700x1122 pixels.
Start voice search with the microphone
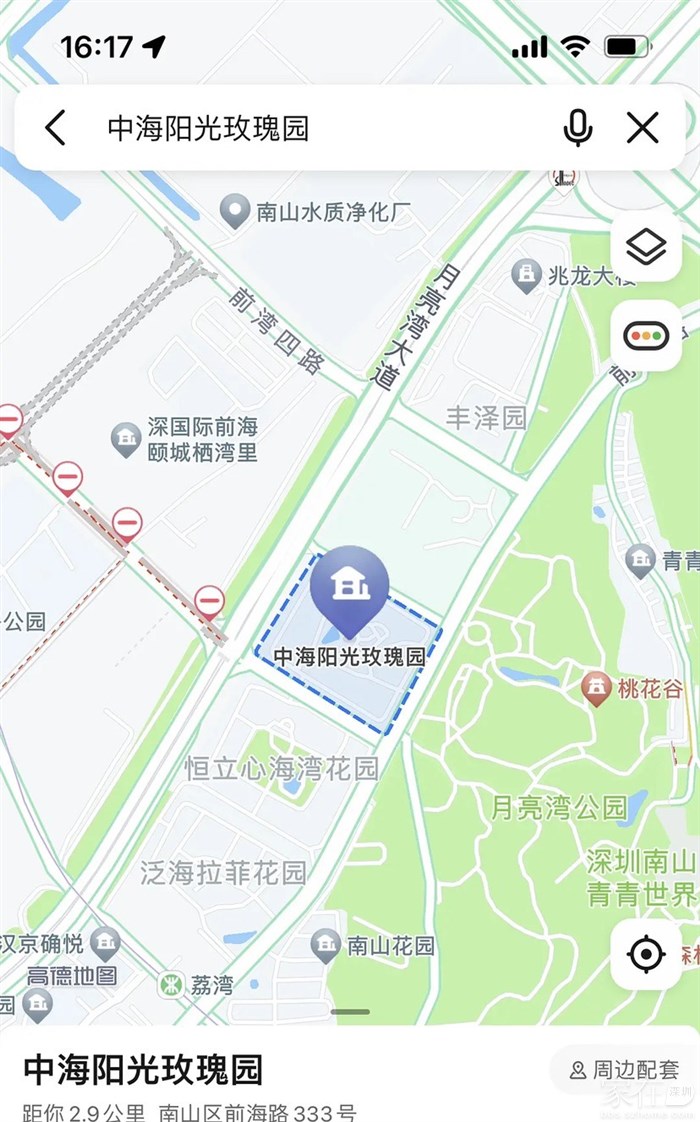[x=578, y=128]
